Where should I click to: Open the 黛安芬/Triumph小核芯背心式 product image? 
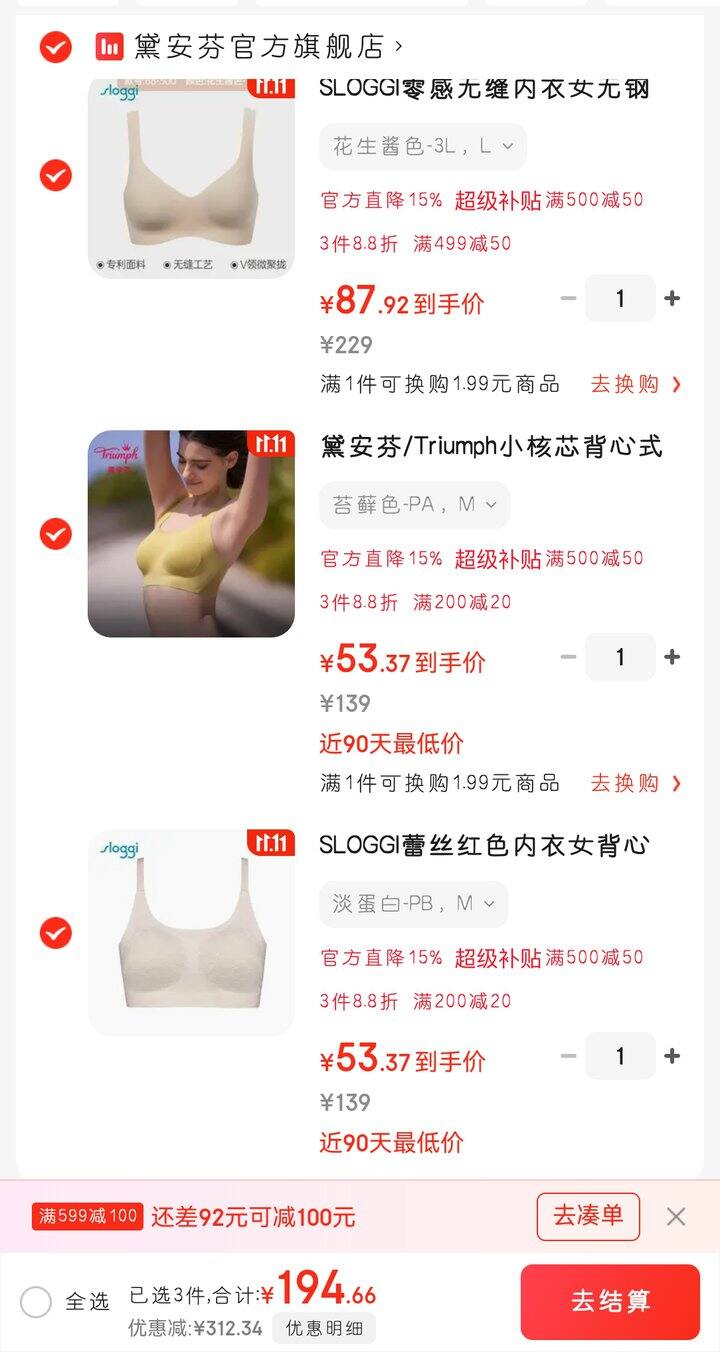pyautogui.click(x=191, y=534)
